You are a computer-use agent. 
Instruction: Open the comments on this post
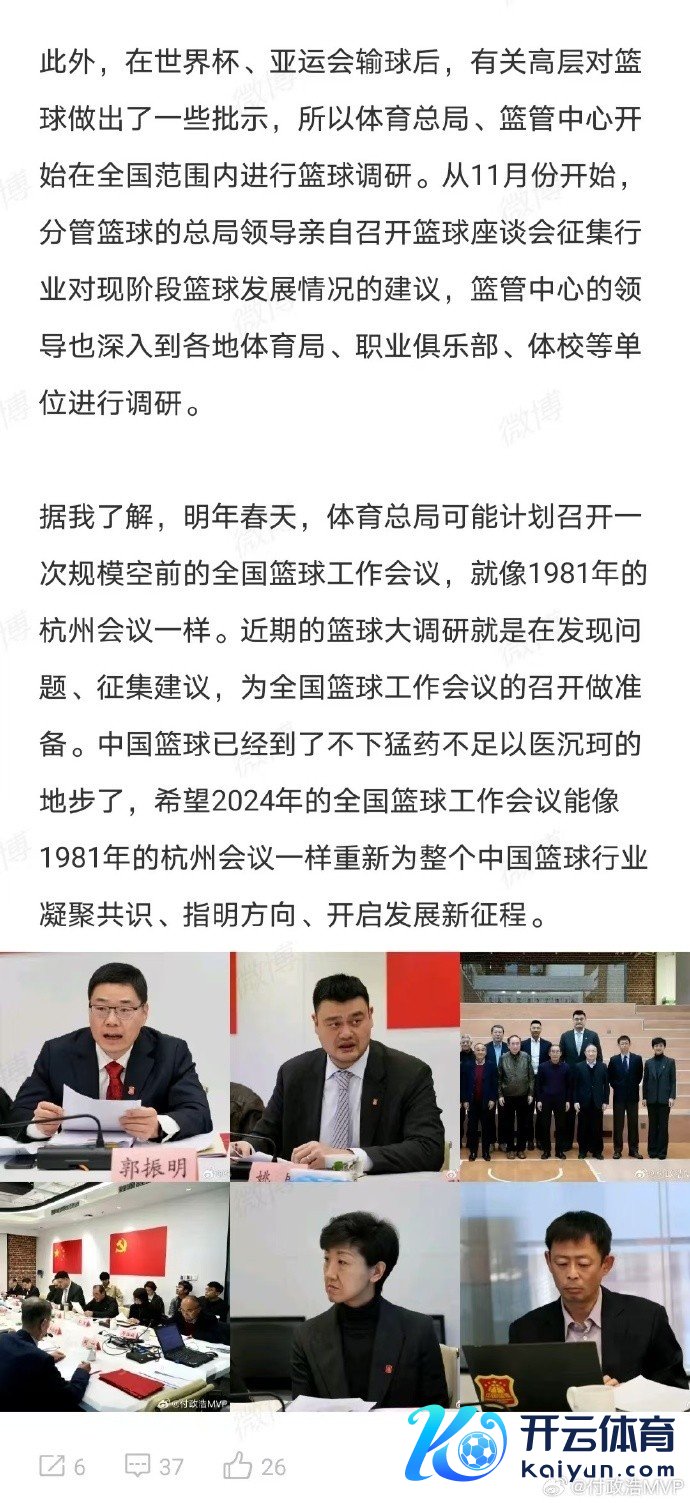tap(153, 1466)
